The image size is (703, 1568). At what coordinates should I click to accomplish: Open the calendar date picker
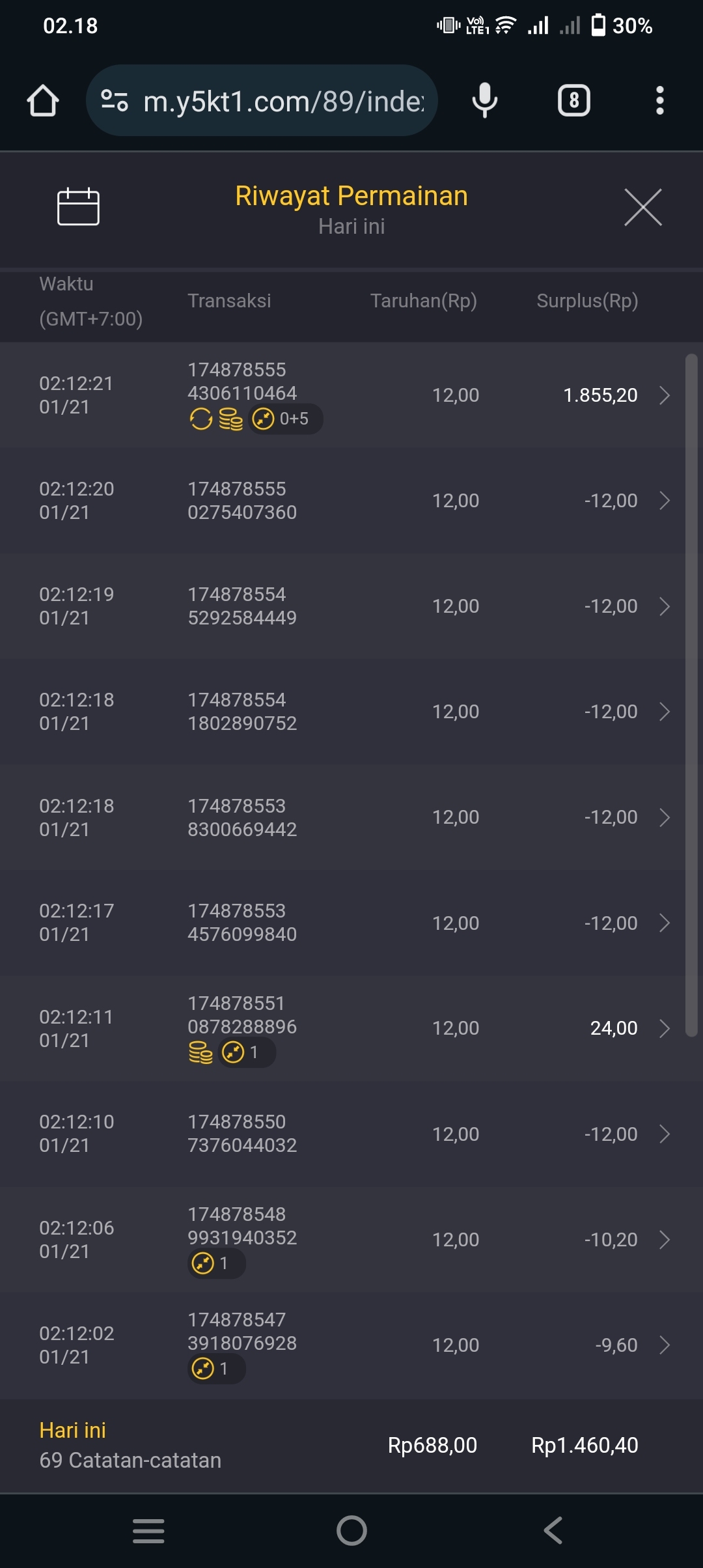click(78, 207)
